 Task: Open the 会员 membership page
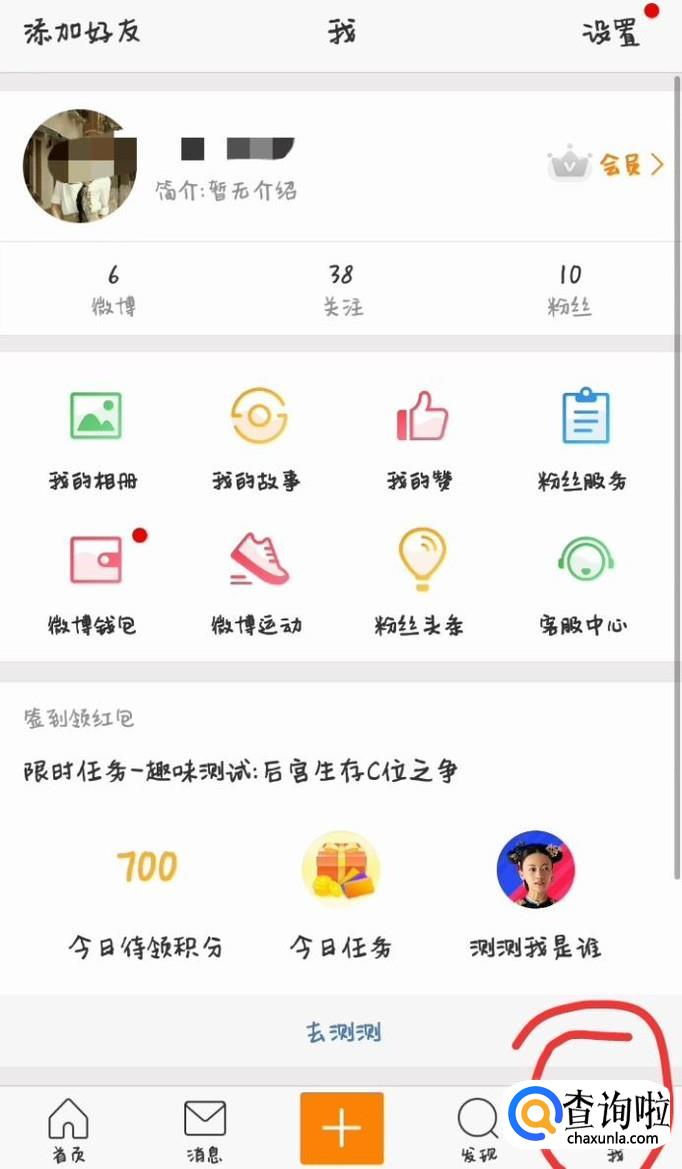click(606, 166)
